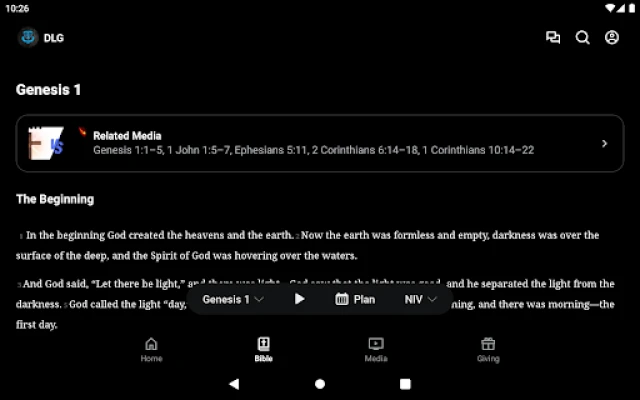Switch to the Media tab
The image size is (640, 400).
376,349
